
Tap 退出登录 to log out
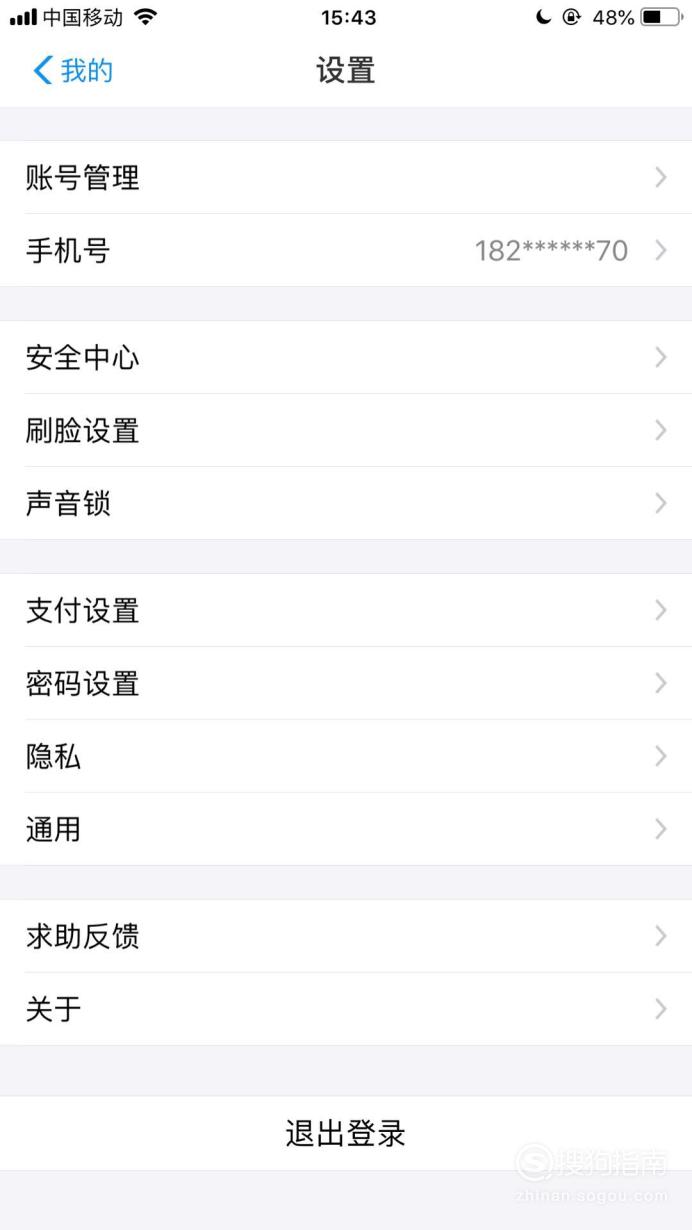point(346,1133)
